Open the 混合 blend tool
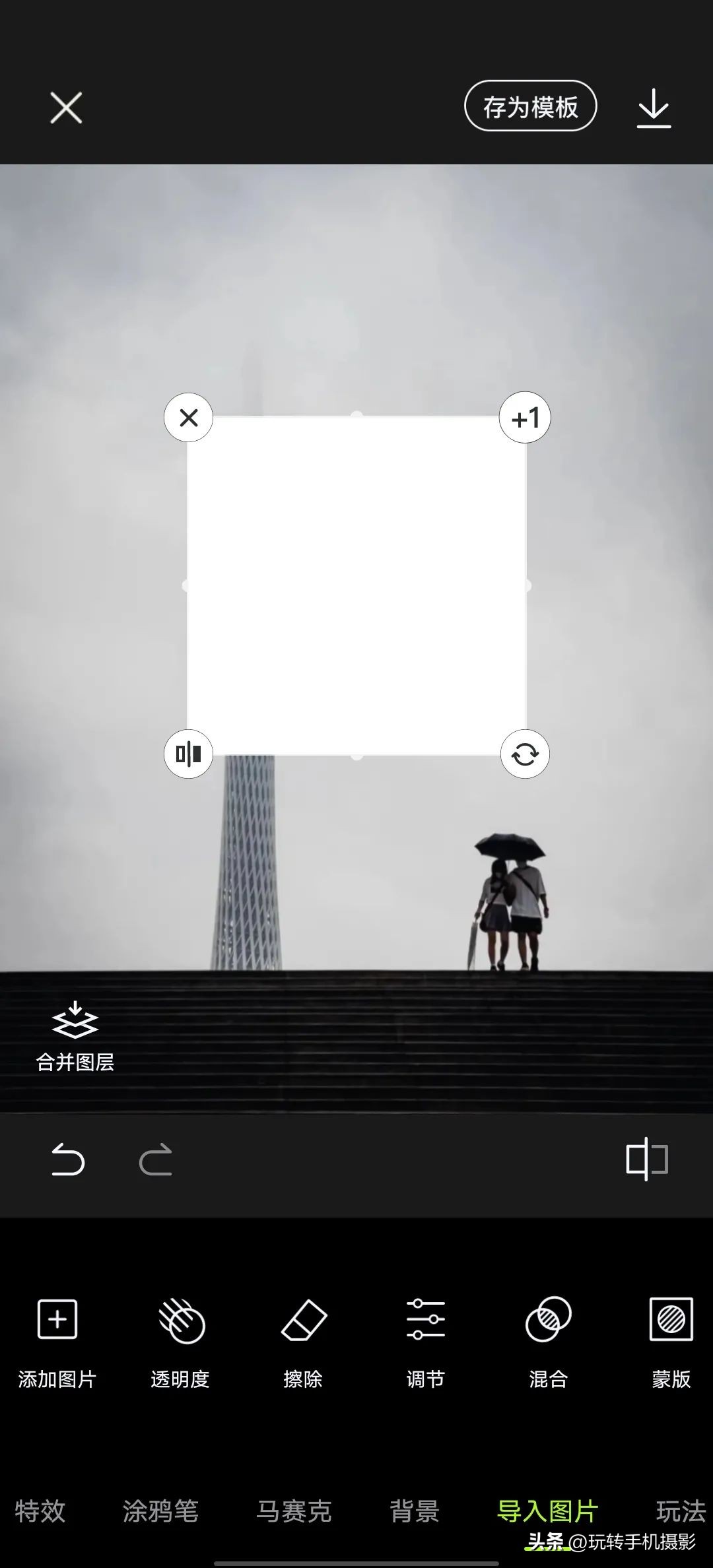Image resolution: width=713 pixels, height=1568 pixels. click(x=548, y=1340)
